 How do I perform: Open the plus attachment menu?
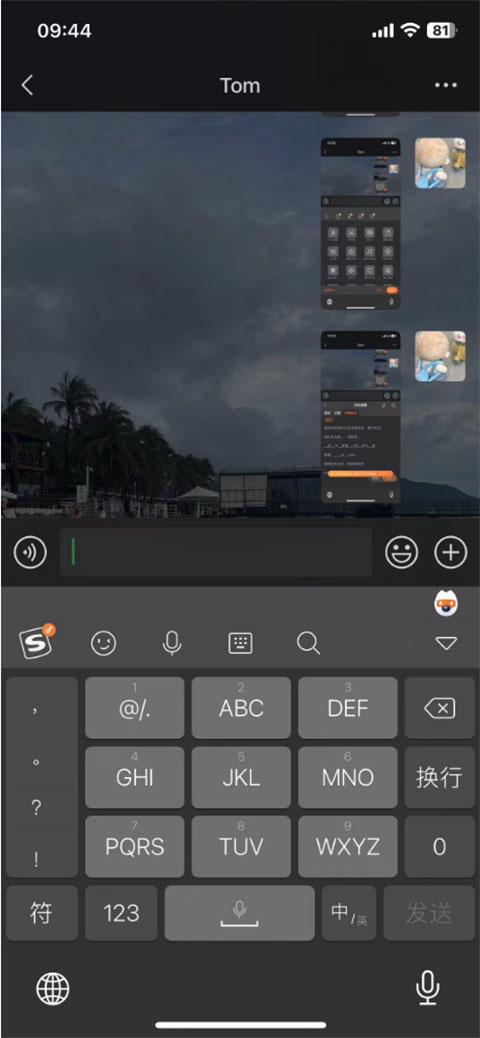pos(451,553)
